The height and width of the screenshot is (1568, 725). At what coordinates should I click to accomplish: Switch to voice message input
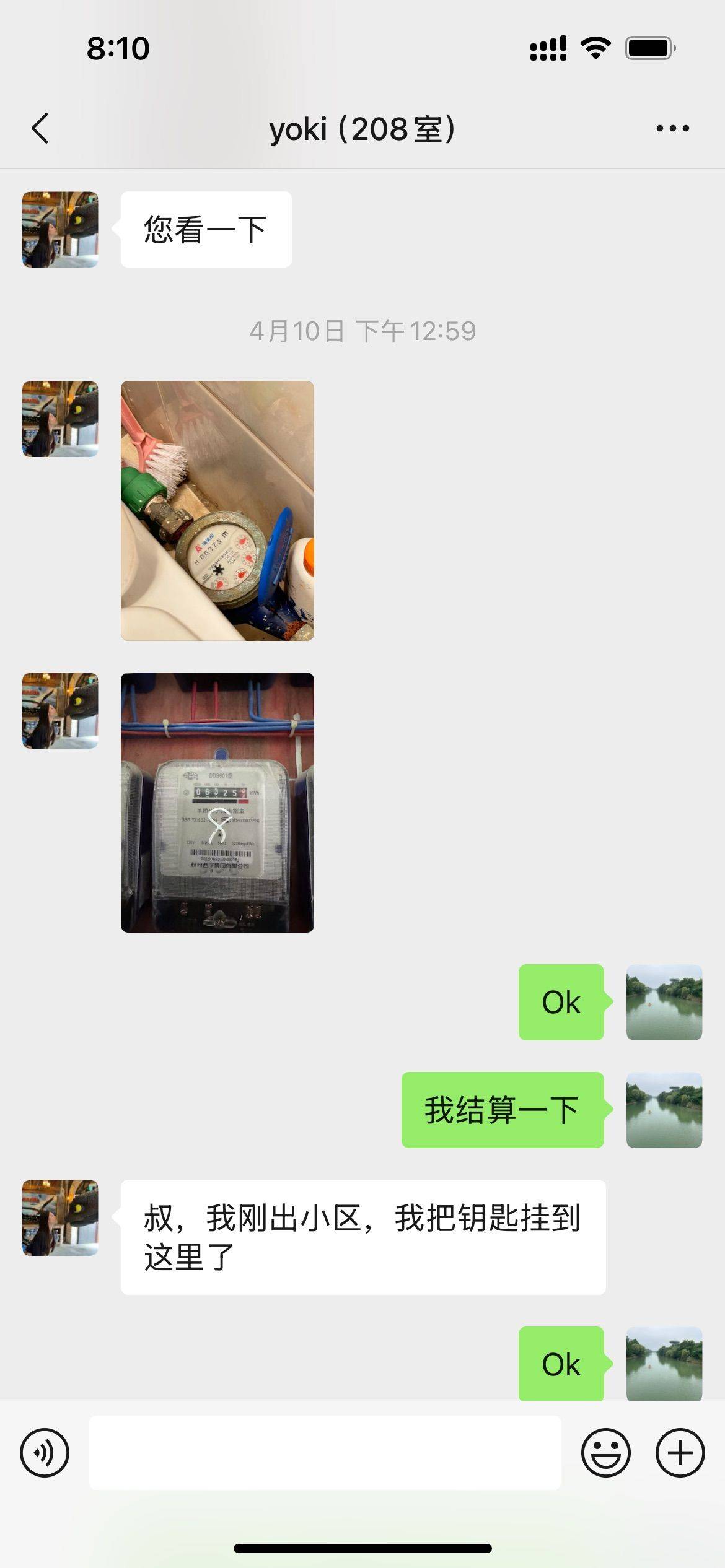click(x=45, y=1452)
